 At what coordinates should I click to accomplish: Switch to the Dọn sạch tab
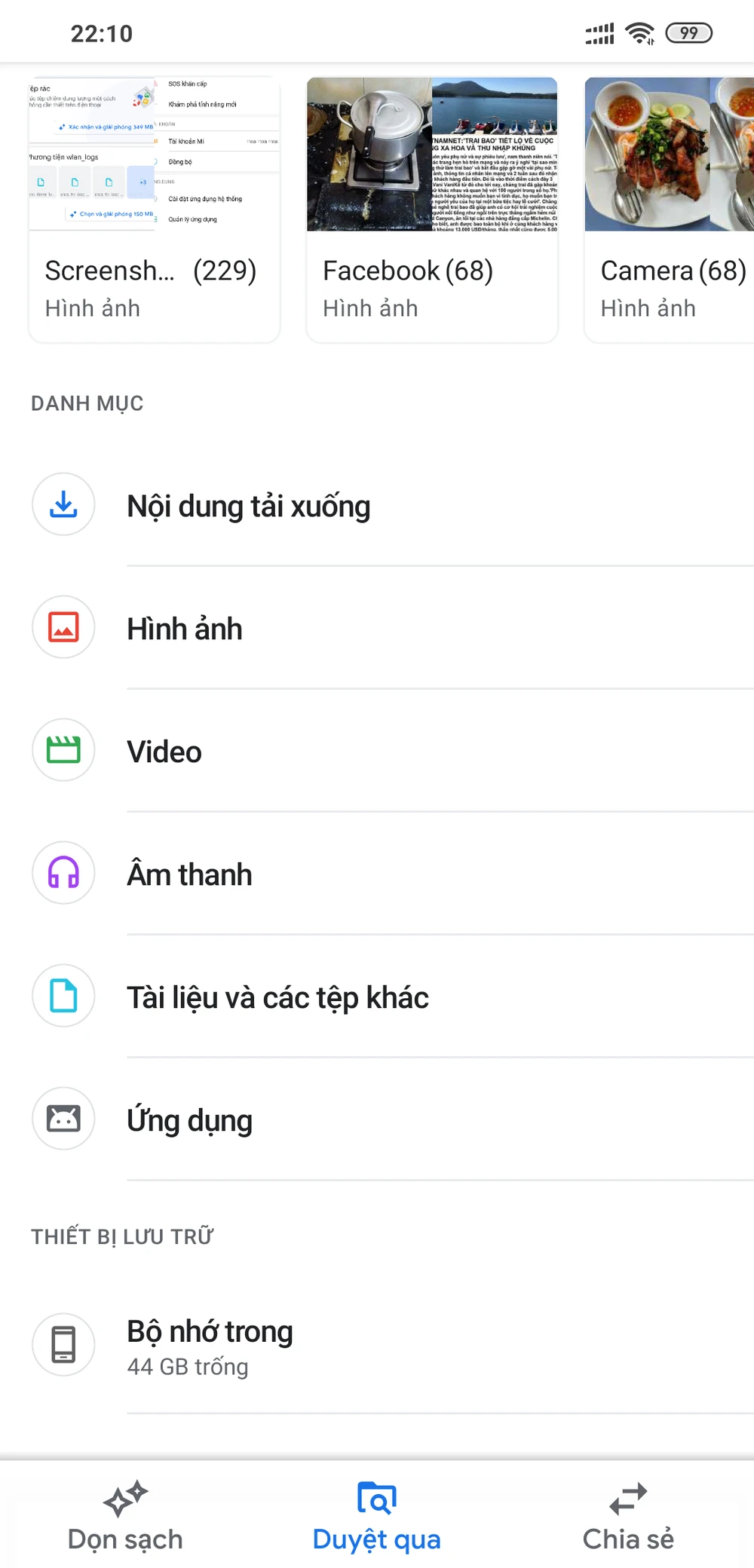click(x=125, y=1515)
